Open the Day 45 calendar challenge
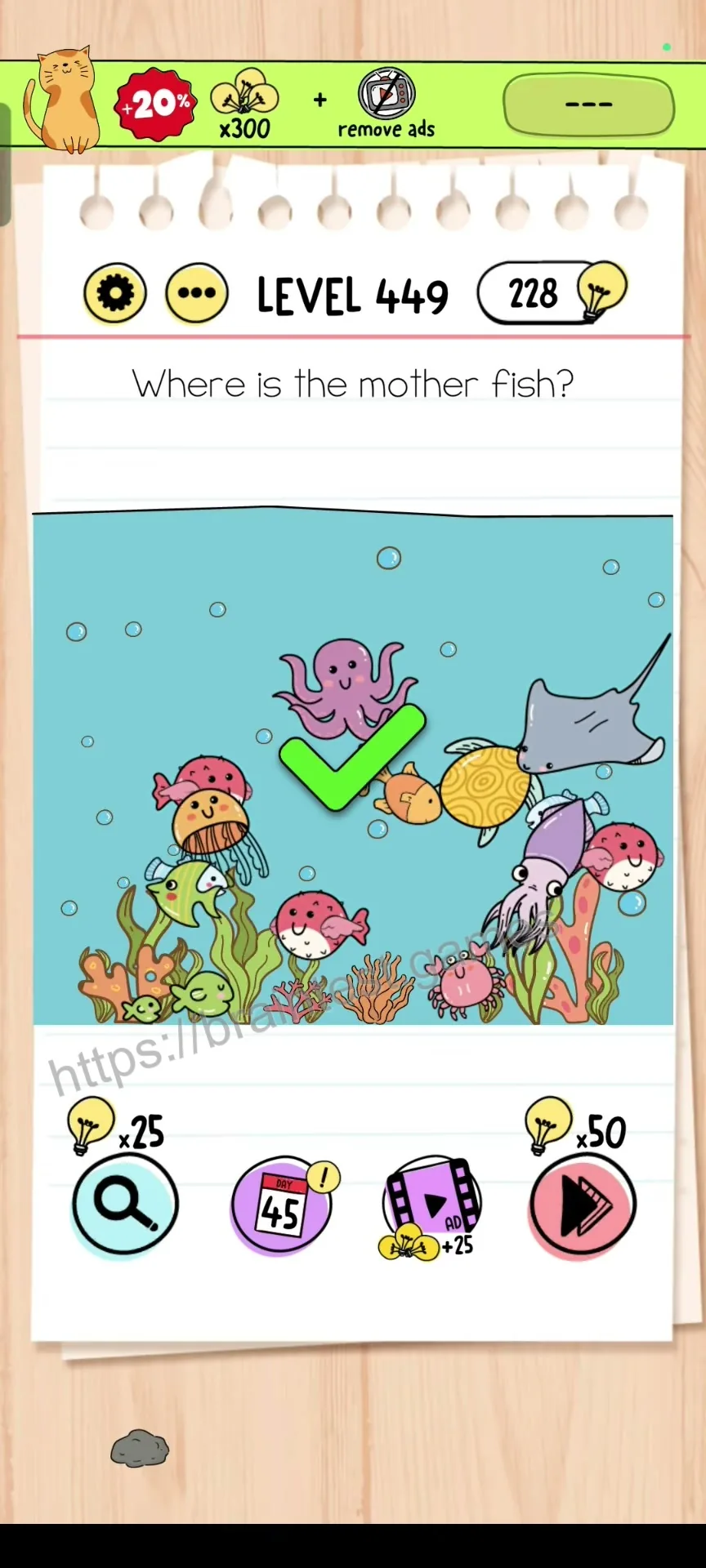 (x=283, y=1205)
